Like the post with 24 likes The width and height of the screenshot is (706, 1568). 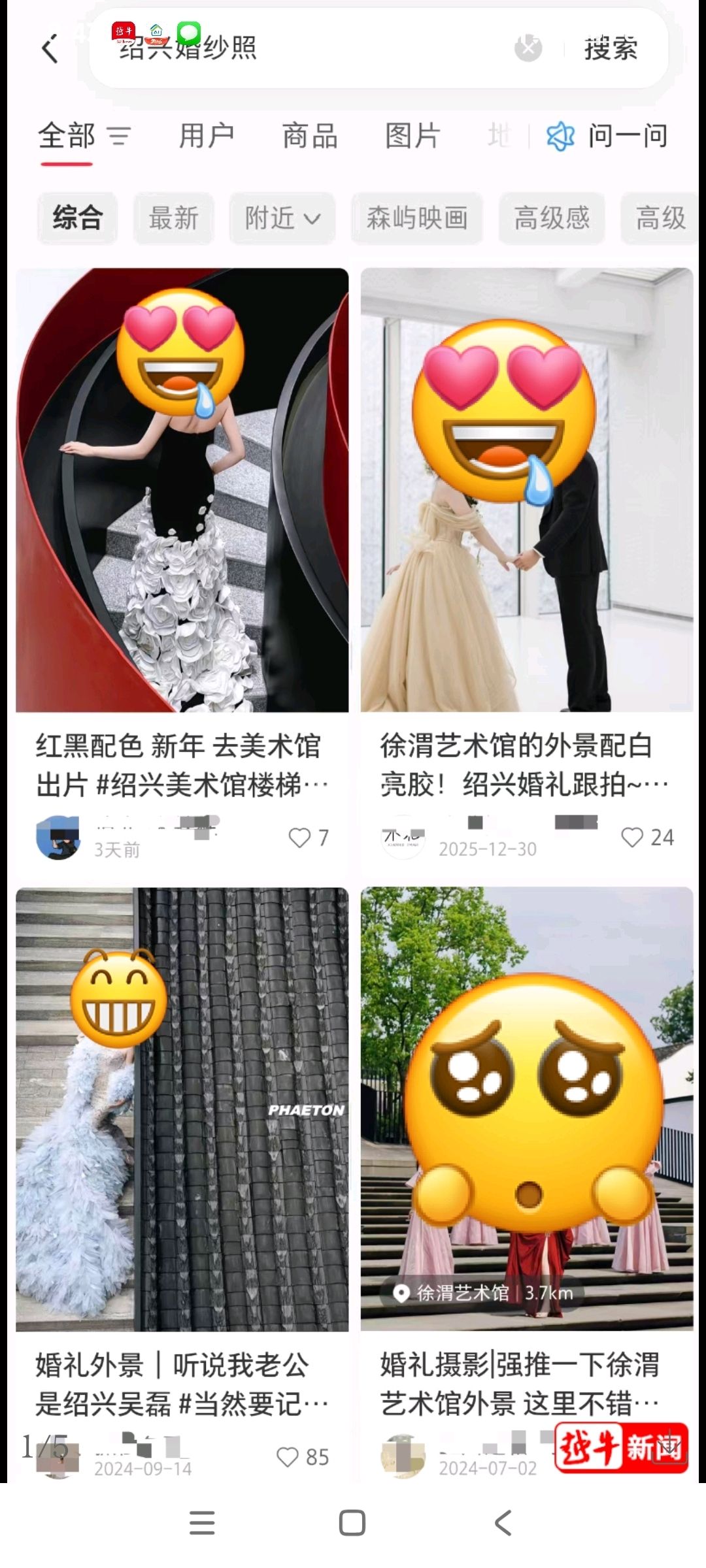pyautogui.click(x=632, y=838)
